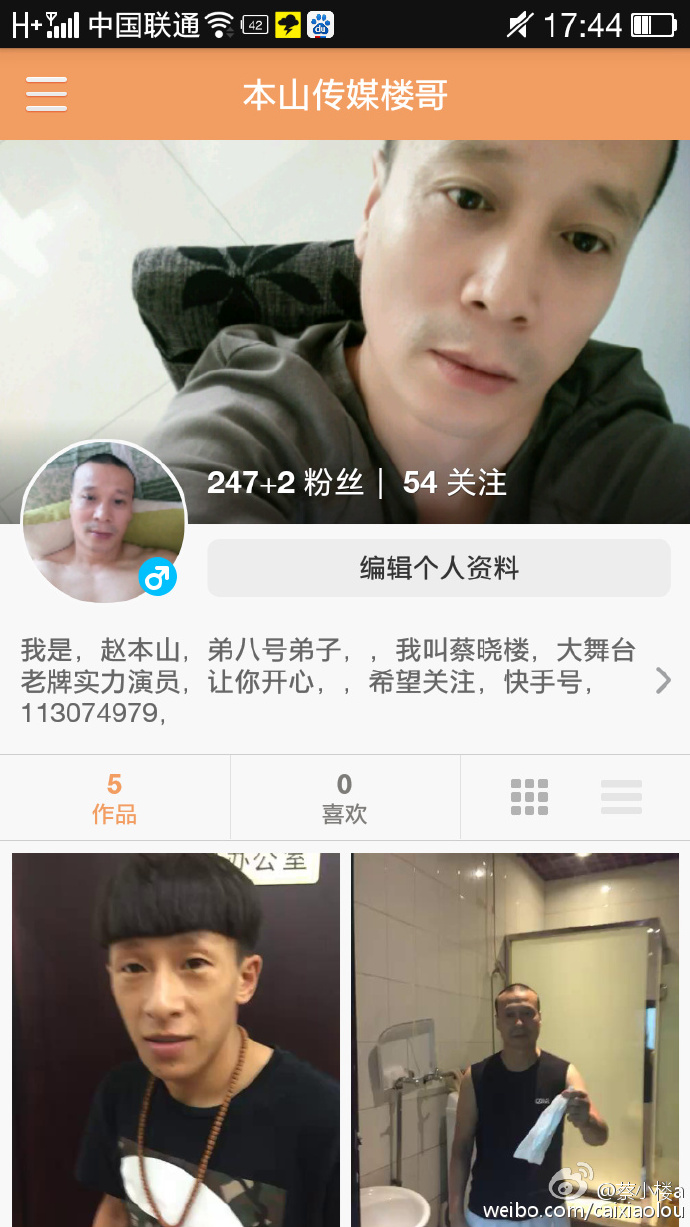View the 粉丝 followers list
This screenshot has width=690, height=1227.
coord(285,483)
